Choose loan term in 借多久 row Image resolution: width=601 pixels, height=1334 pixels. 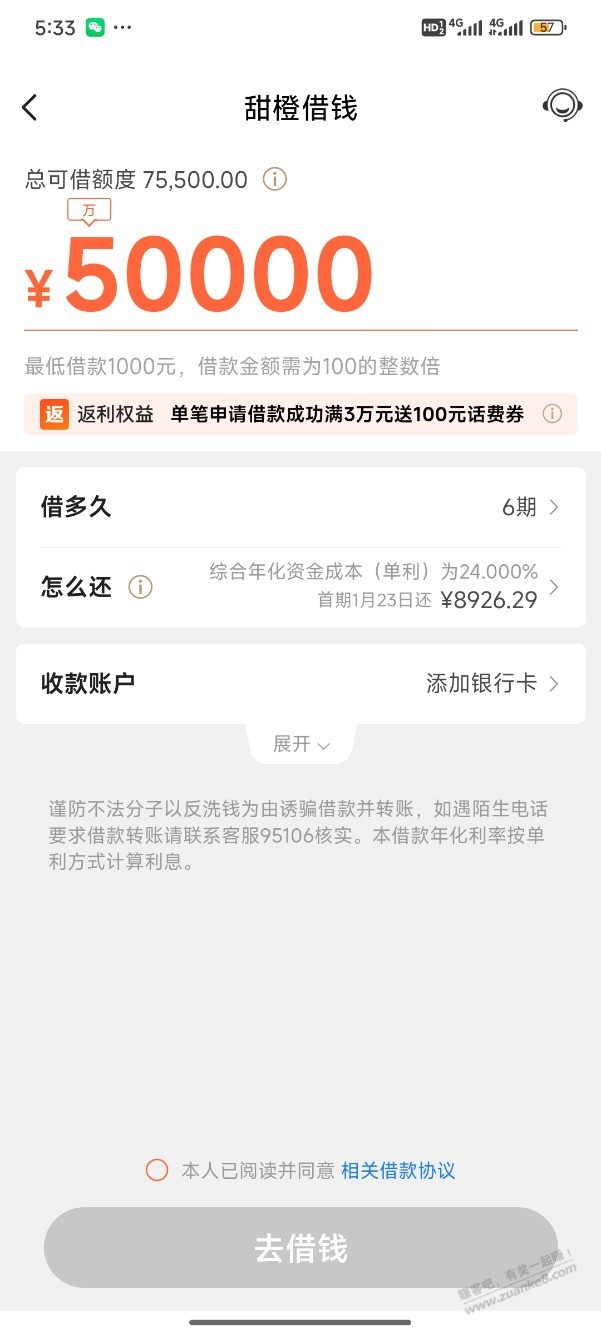point(300,507)
